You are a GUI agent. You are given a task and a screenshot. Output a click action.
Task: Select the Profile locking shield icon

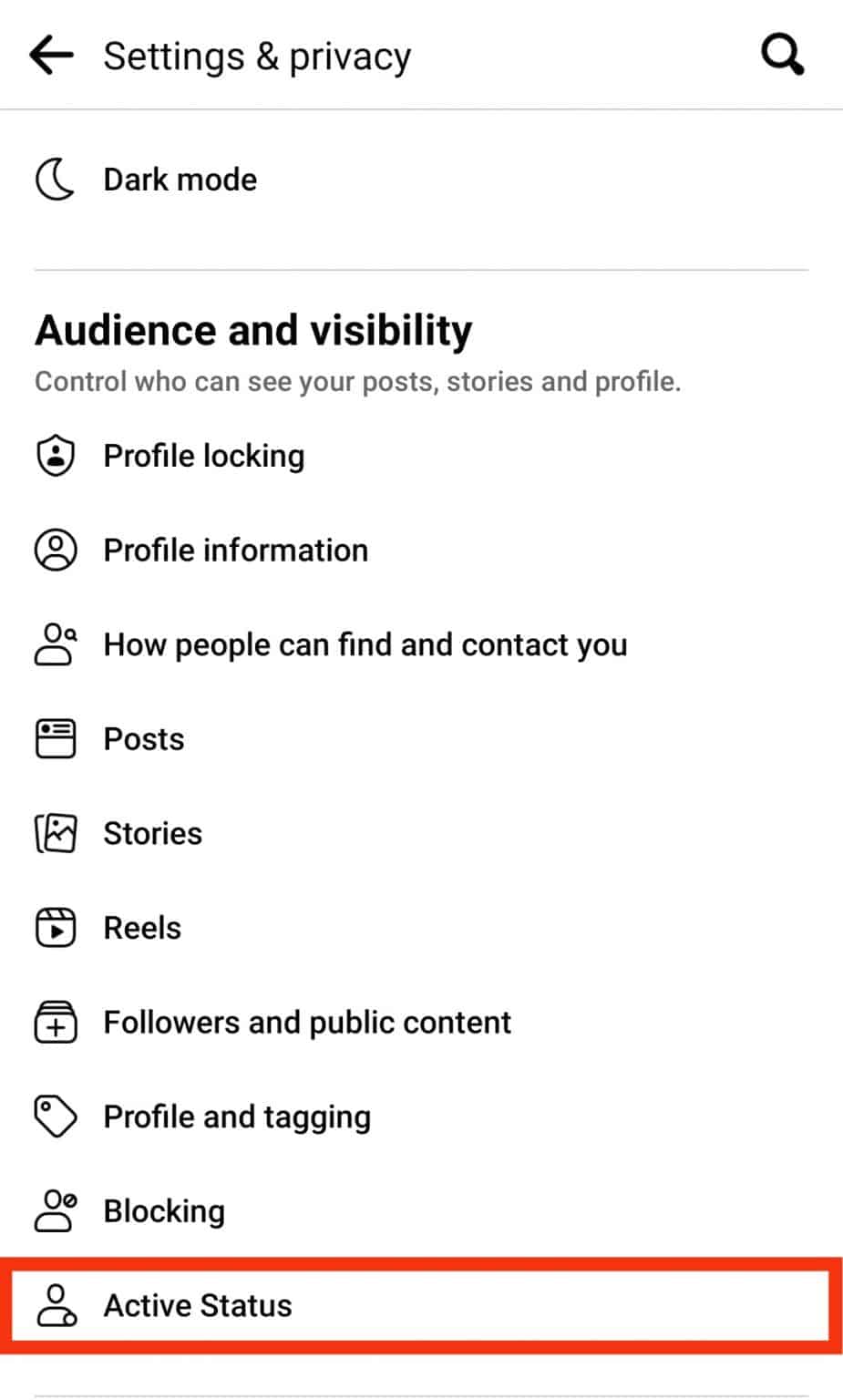point(55,456)
